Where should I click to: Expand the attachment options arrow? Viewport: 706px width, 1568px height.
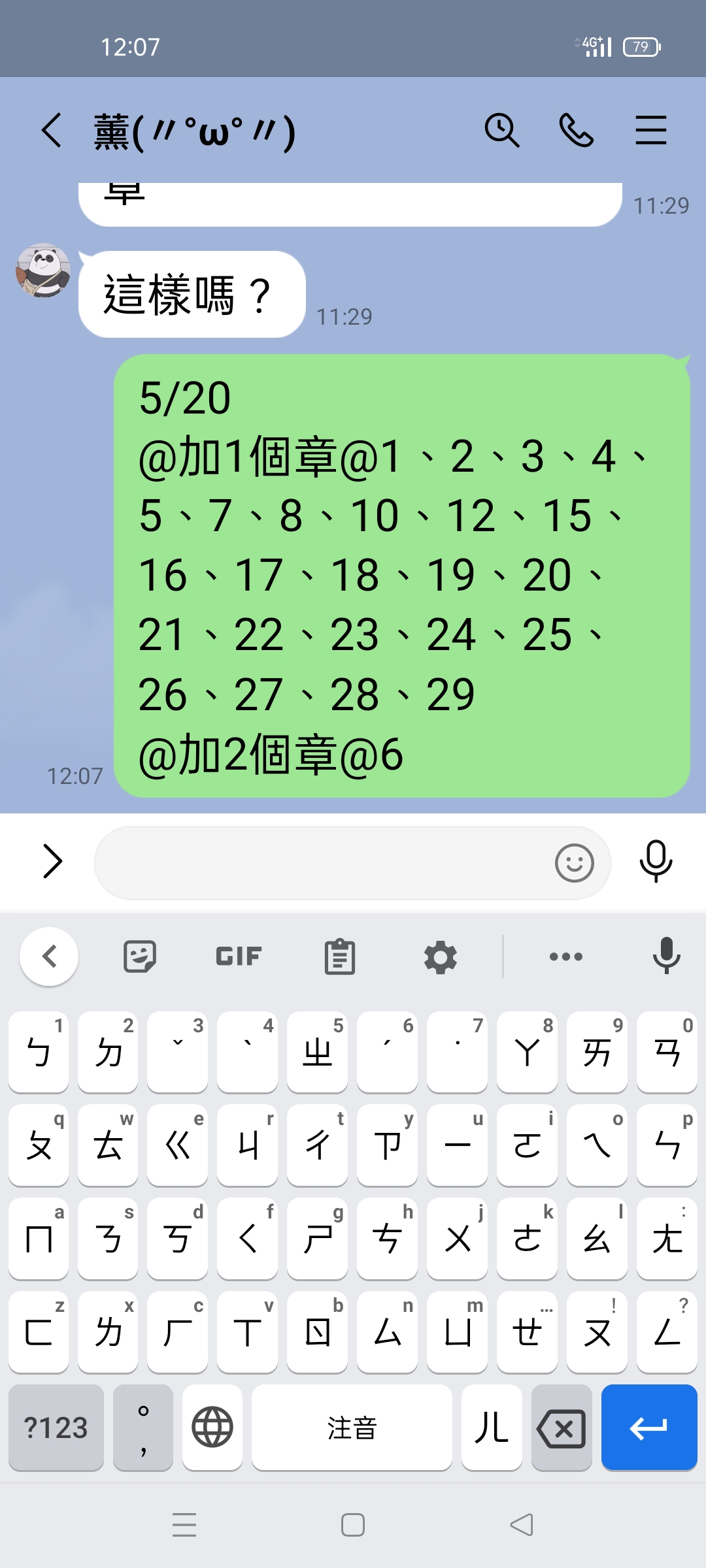click(52, 861)
